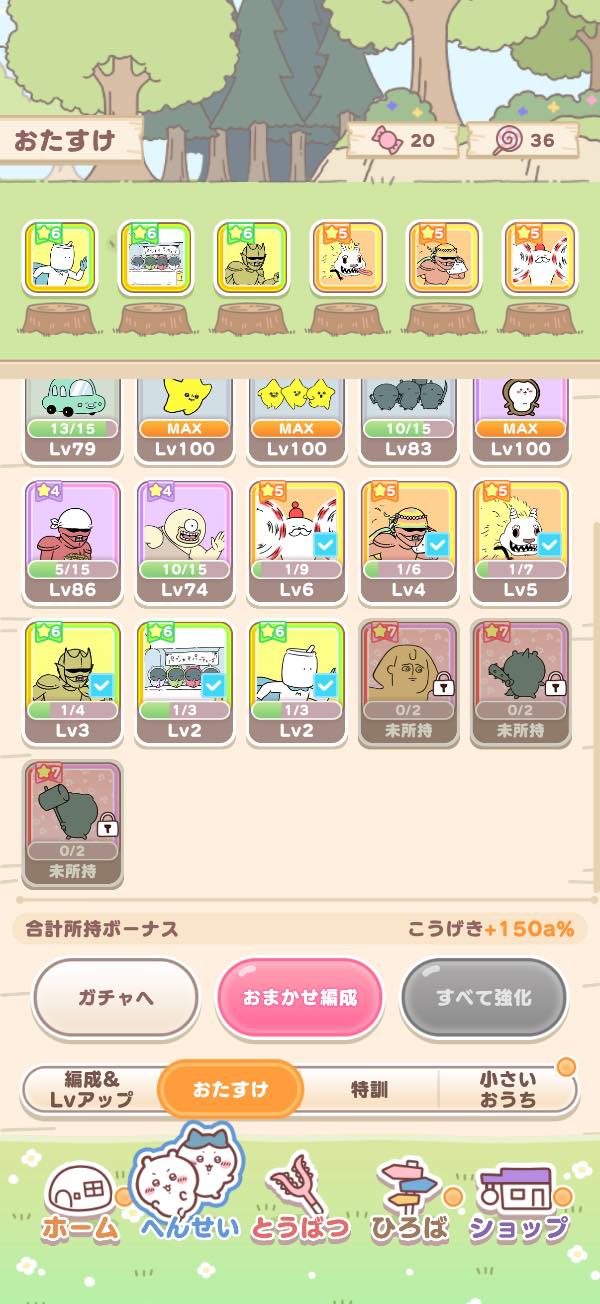
Task: Tap the ガチャへ button
Action: [116, 997]
